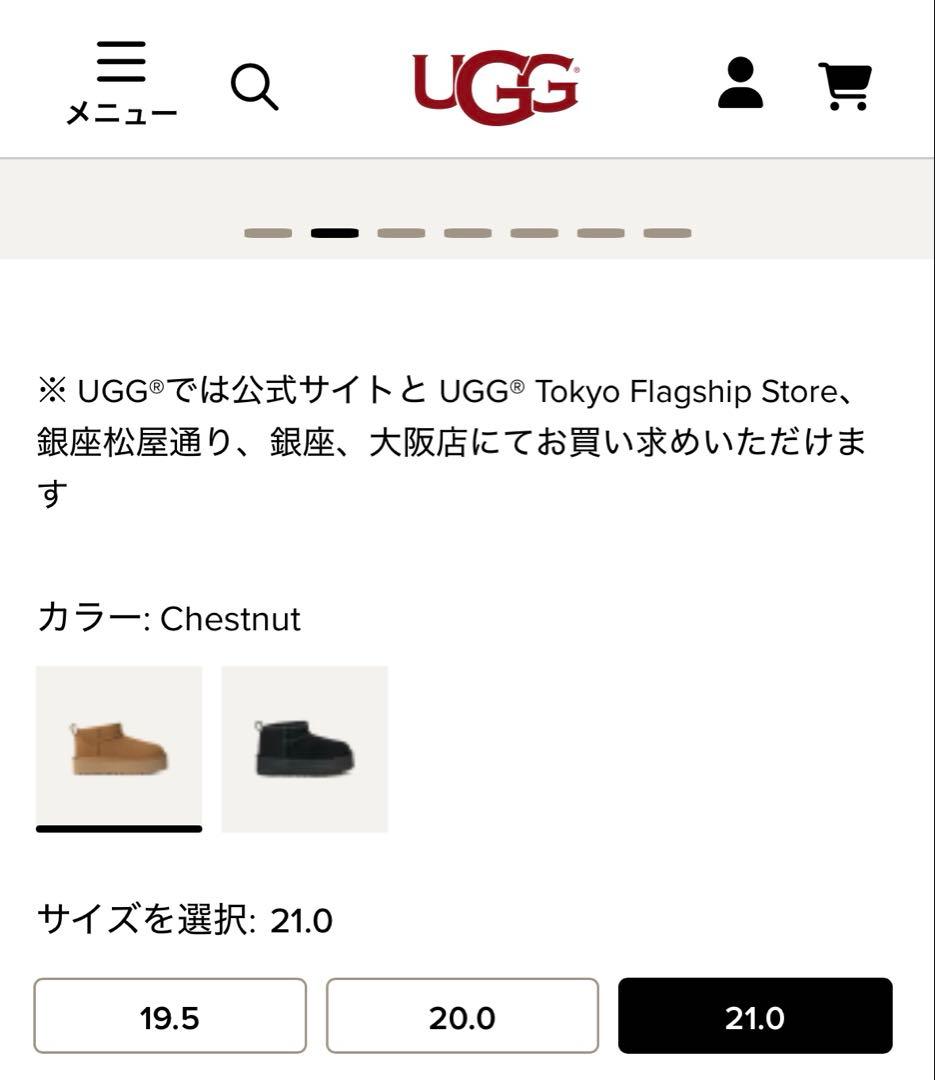Select the third carousel indicator dash
935x1080 pixels.
click(x=401, y=232)
